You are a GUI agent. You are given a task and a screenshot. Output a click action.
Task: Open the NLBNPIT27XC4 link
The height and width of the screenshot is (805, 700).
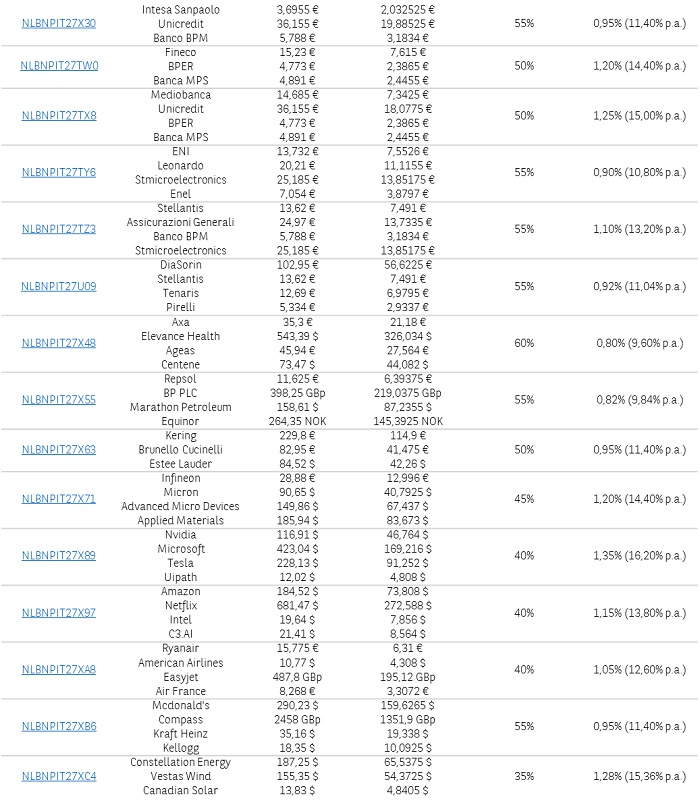[59, 776]
